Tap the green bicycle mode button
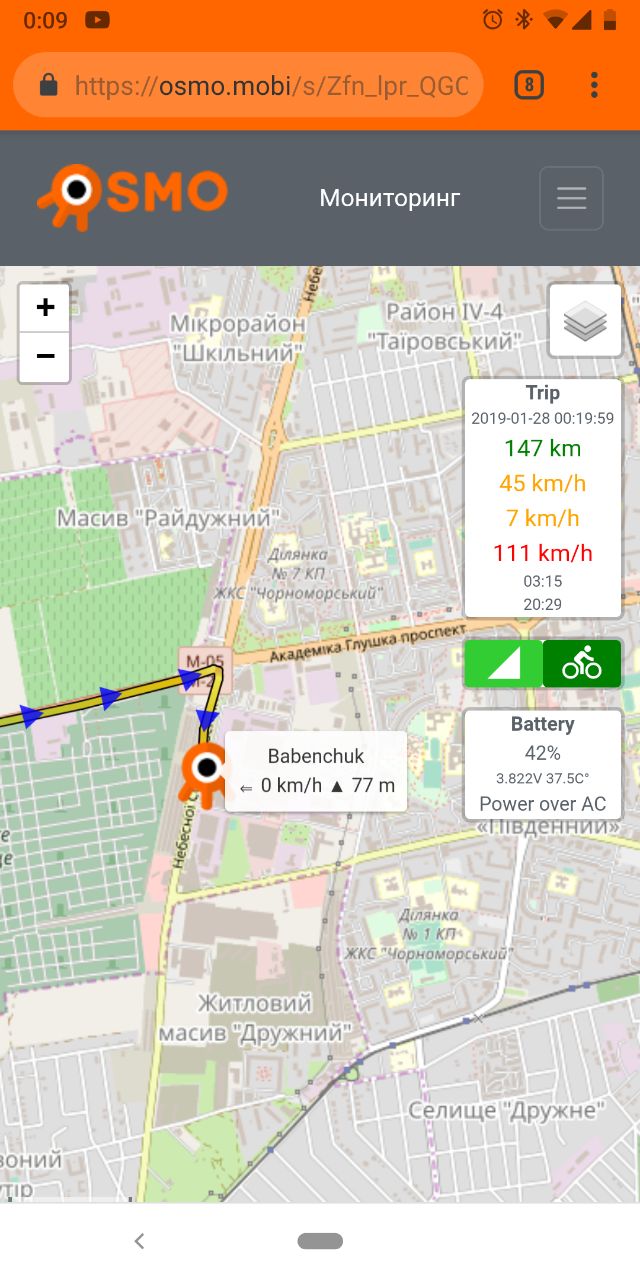This screenshot has width=640, height=1280. 582,663
